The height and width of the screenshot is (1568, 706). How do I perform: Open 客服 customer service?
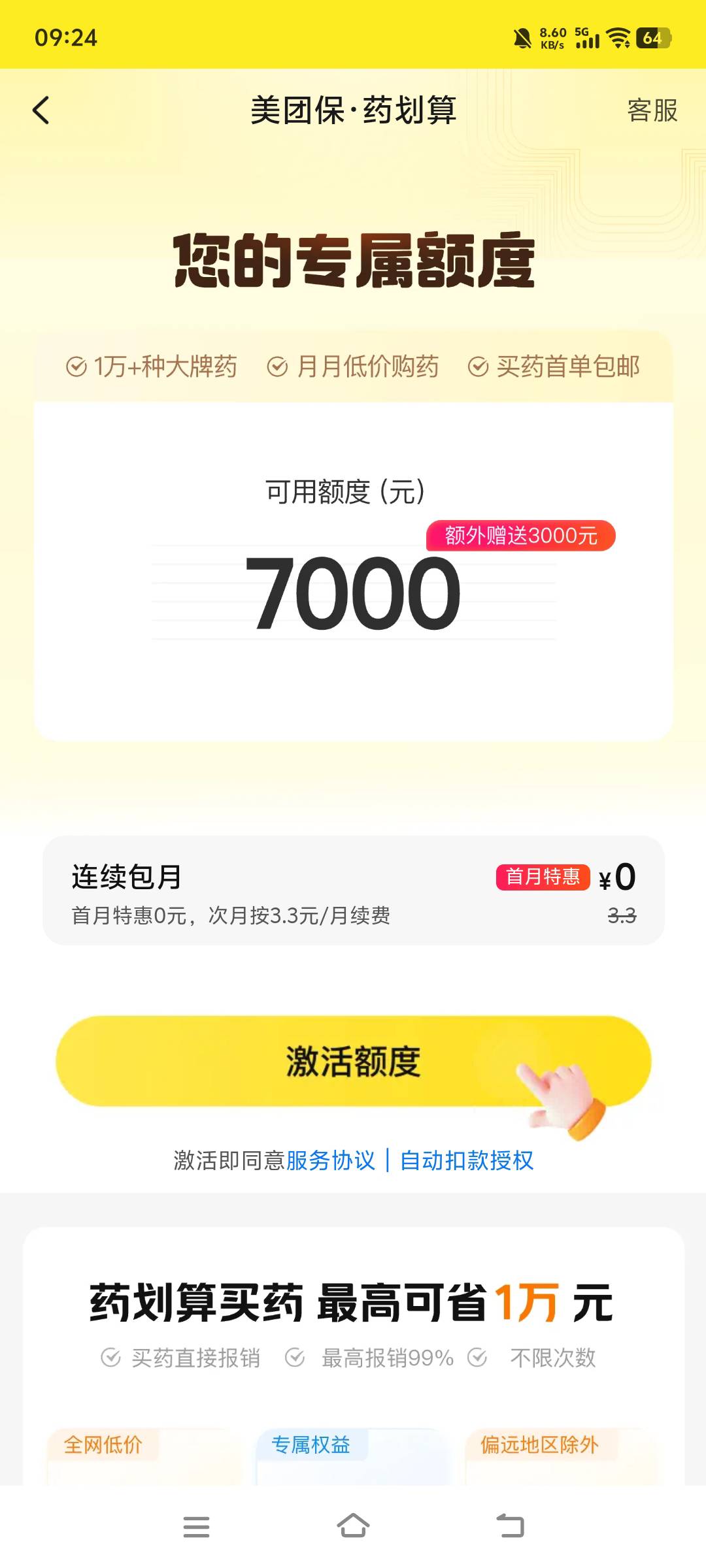[x=652, y=110]
